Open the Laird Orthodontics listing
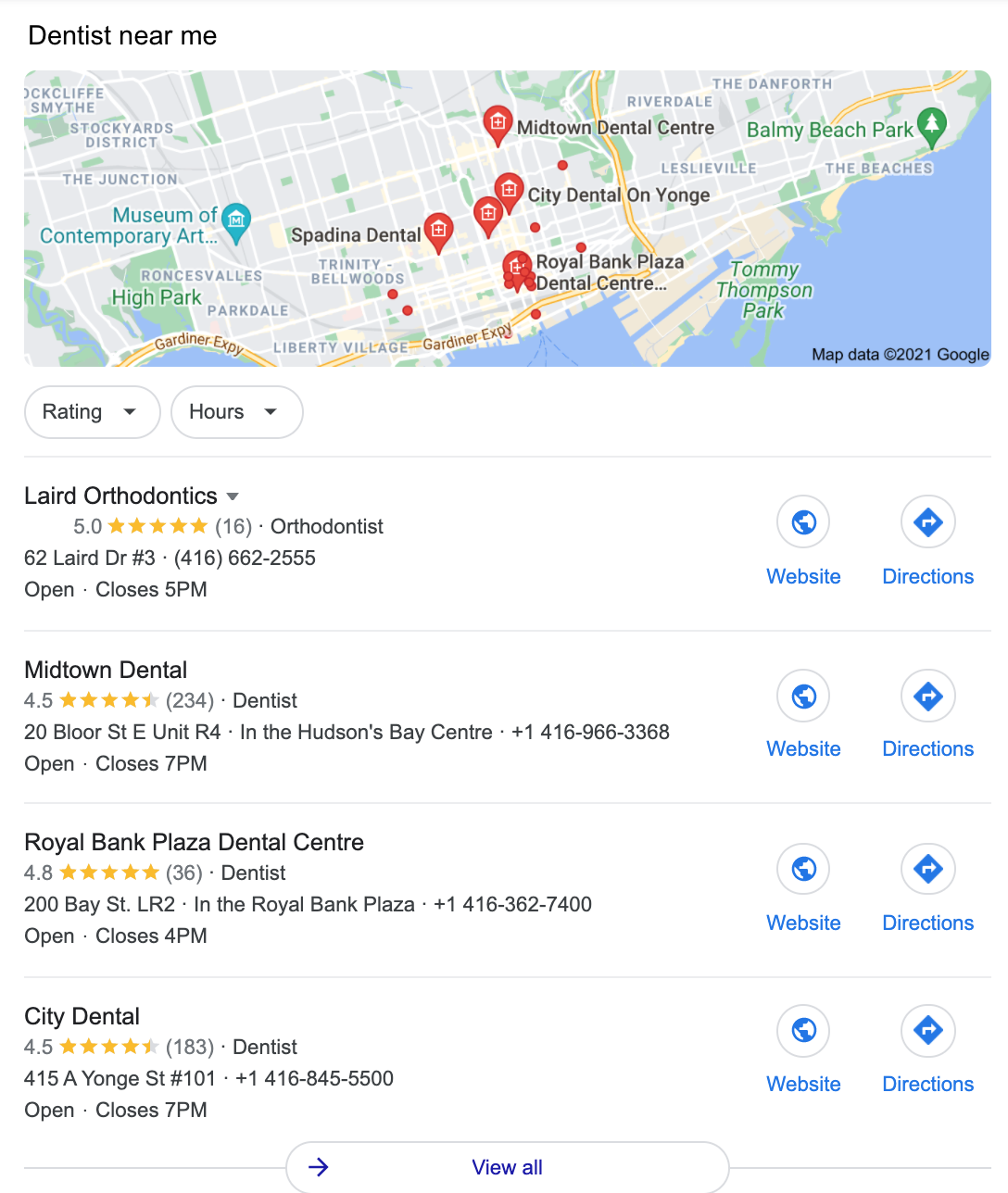This screenshot has width=1008, height=1193. point(120,496)
